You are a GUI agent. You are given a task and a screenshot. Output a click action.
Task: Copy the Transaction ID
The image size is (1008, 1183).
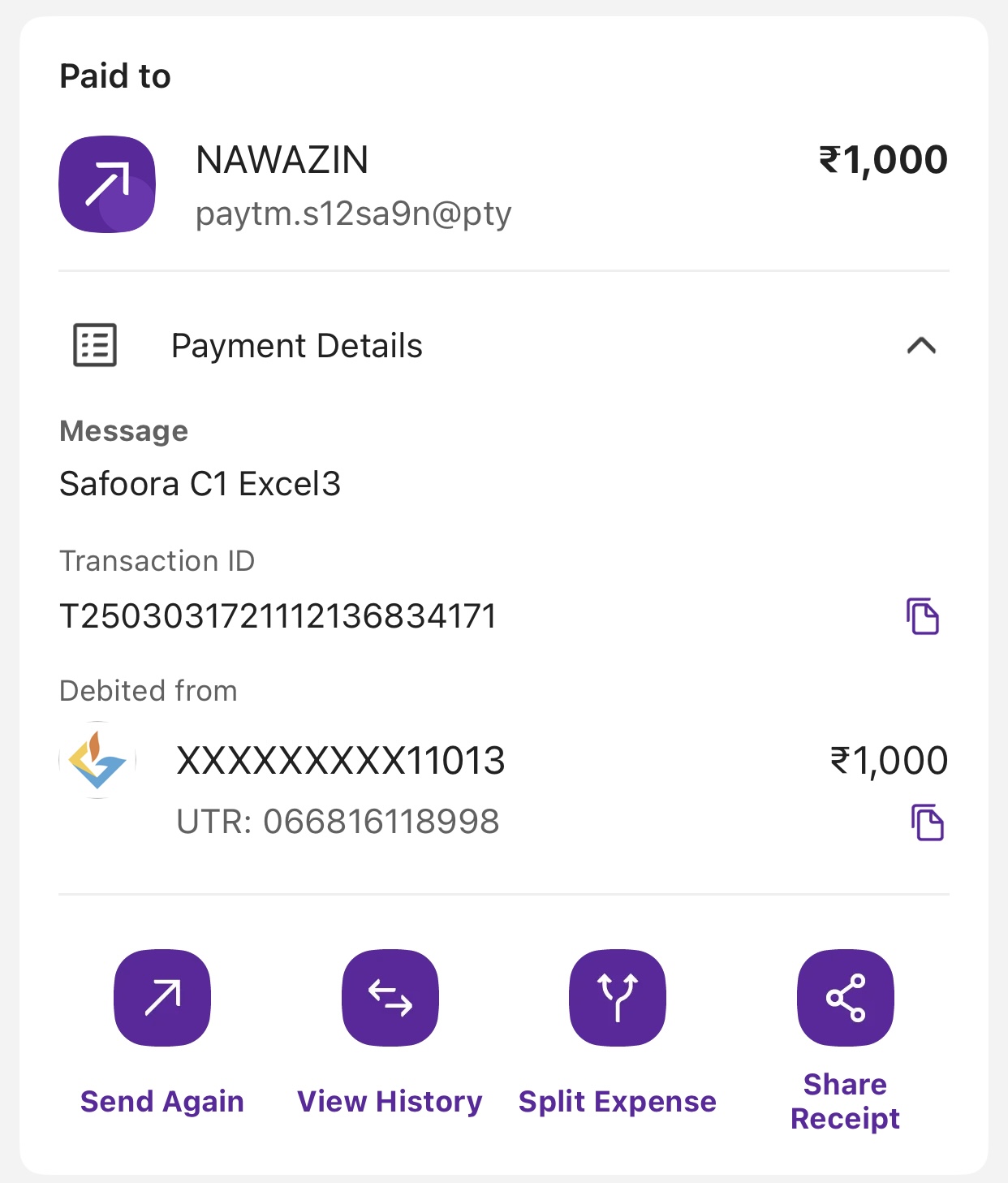point(923,616)
